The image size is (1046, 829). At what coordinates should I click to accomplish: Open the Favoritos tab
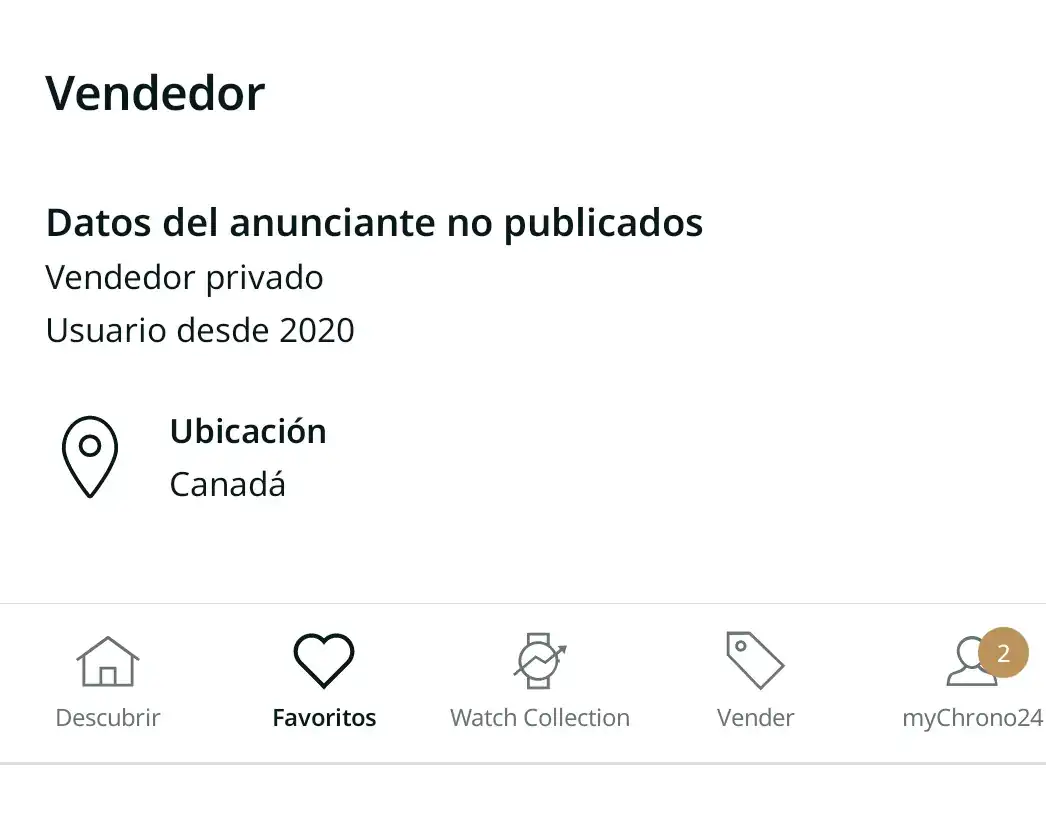(x=324, y=682)
